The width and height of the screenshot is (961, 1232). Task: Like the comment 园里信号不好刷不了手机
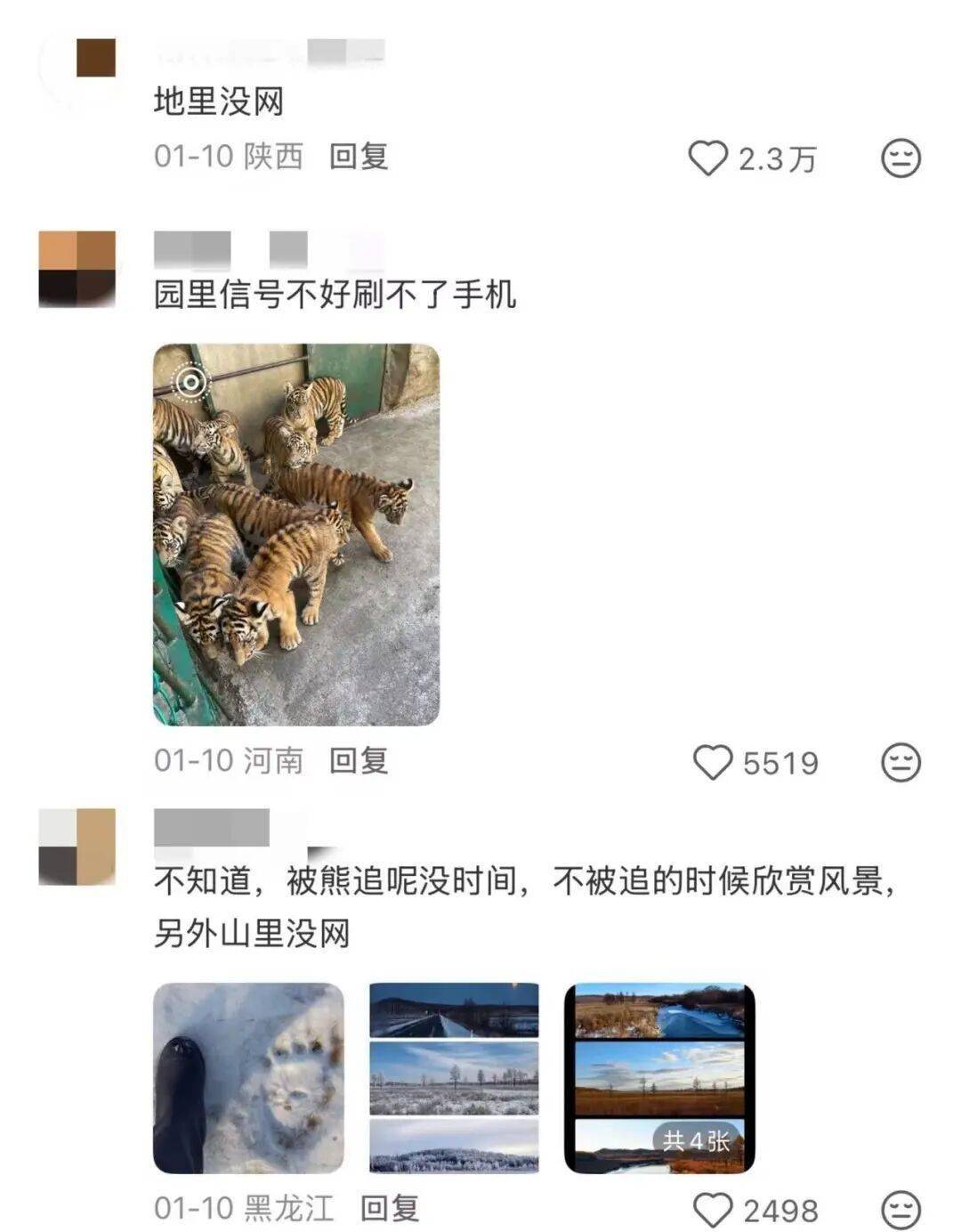pyautogui.click(x=712, y=763)
